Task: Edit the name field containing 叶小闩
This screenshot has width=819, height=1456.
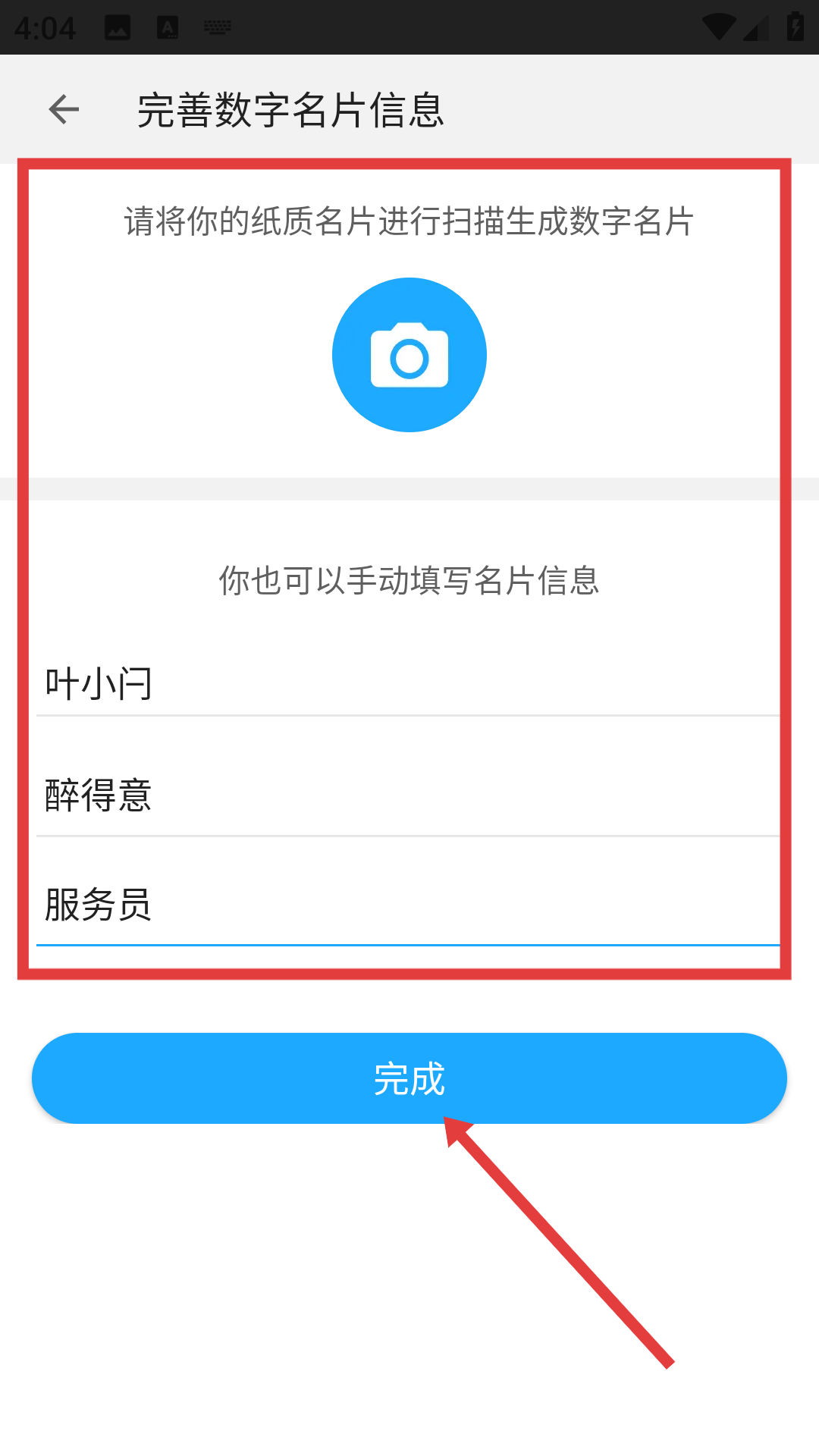Action: (408, 684)
